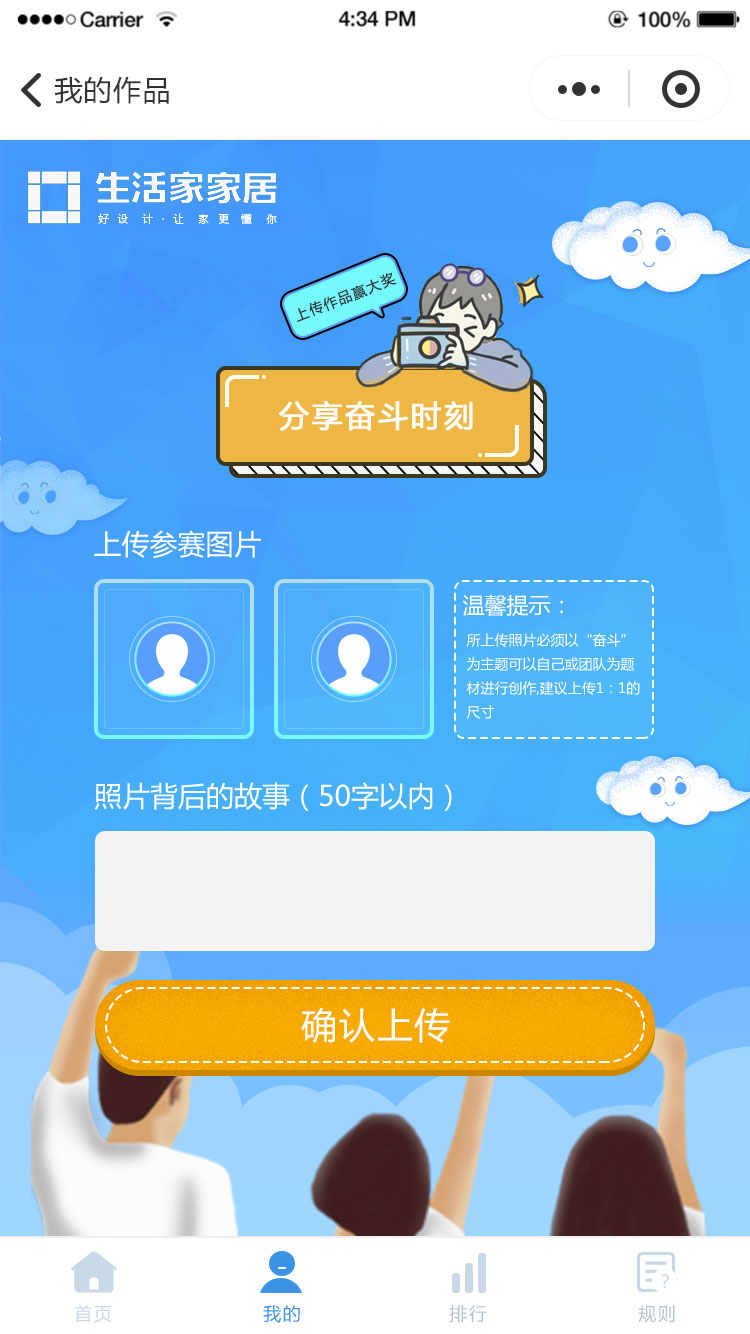Tap the 确认上传 button
Image resolution: width=750 pixels, height=1334 pixels.
tap(375, 1026)
